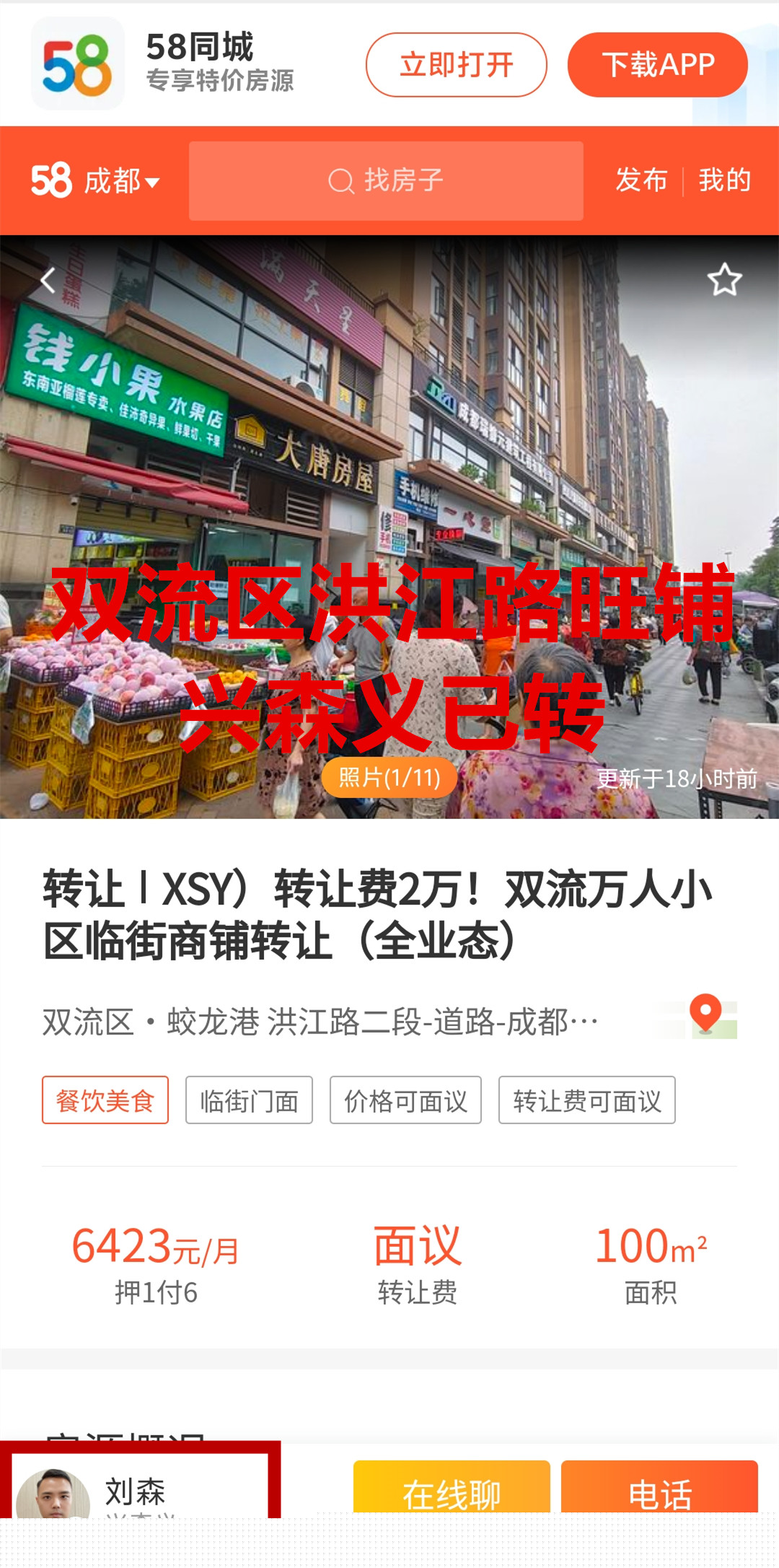Go back with the arrow over the photo

point(48,280)
